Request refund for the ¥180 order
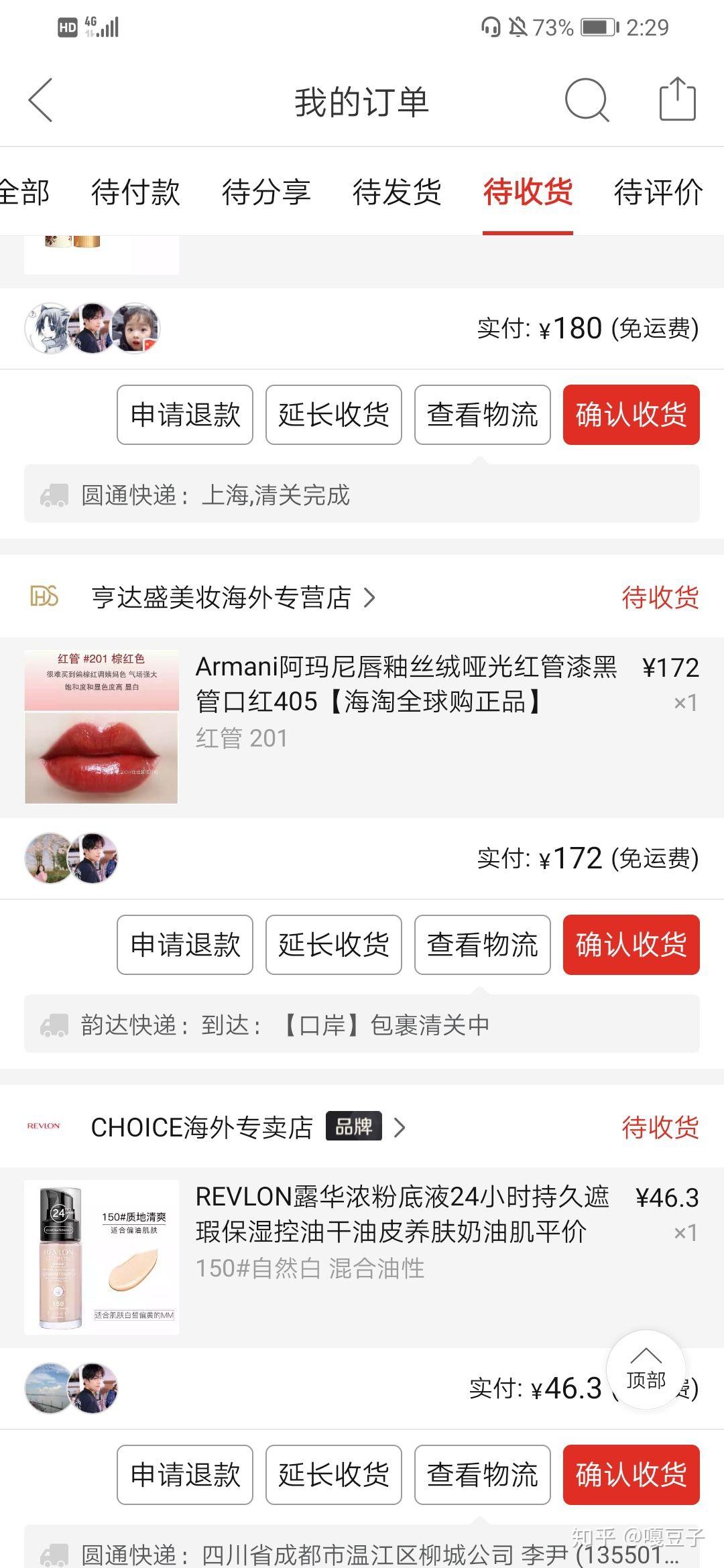724x1568 pixels. [185, 415]
